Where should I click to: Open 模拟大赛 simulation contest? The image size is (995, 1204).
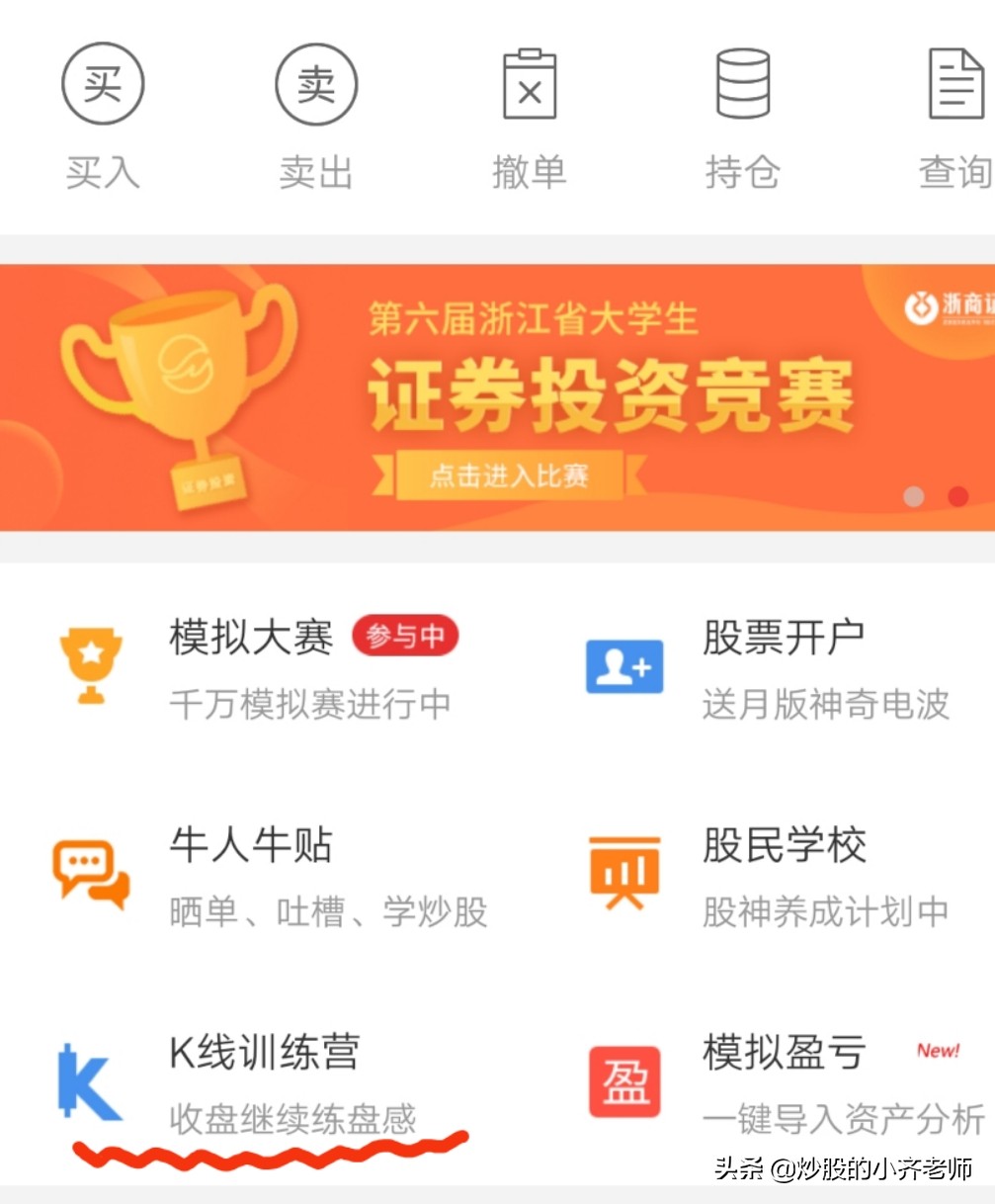tap(252, 666)
